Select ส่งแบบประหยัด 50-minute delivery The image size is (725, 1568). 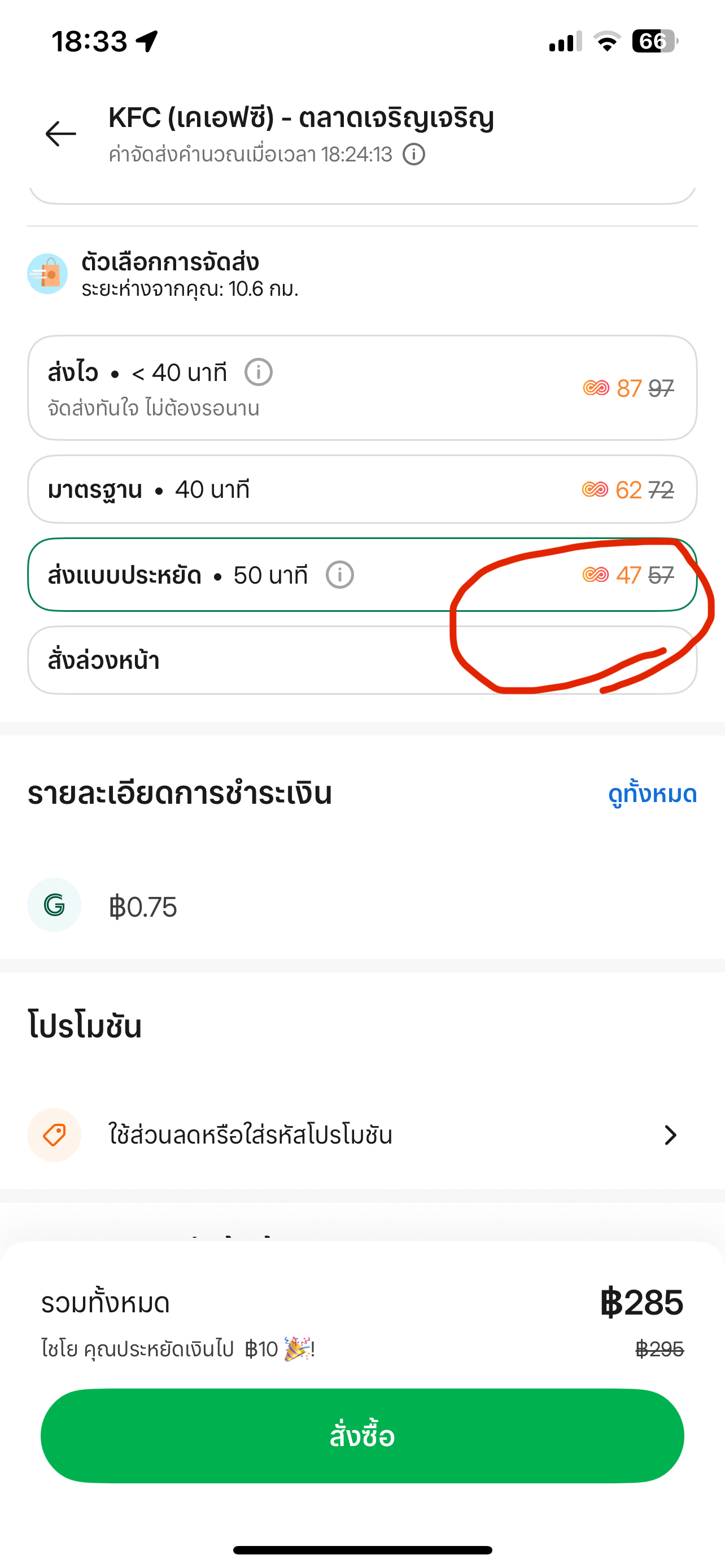[362, 575]
